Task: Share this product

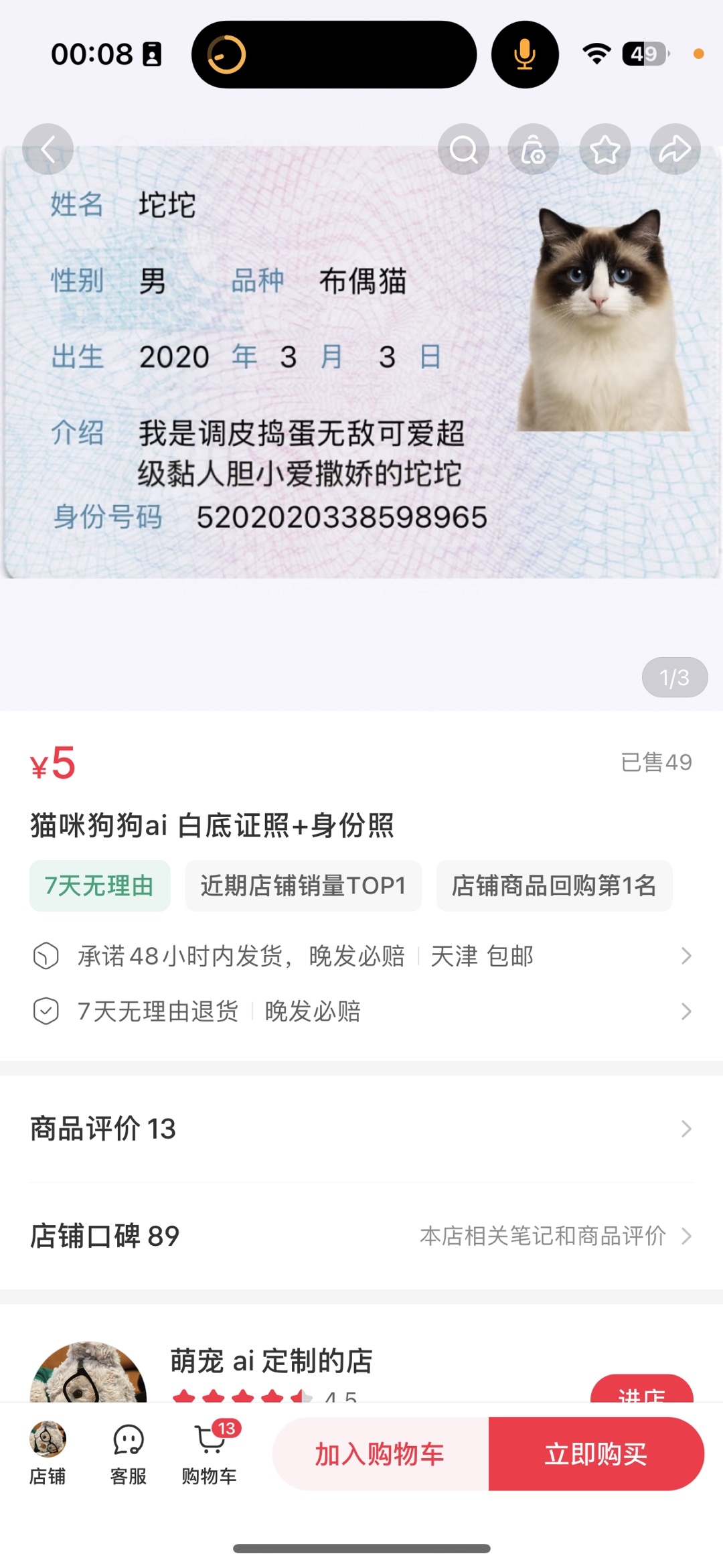Action: [675, 149]
